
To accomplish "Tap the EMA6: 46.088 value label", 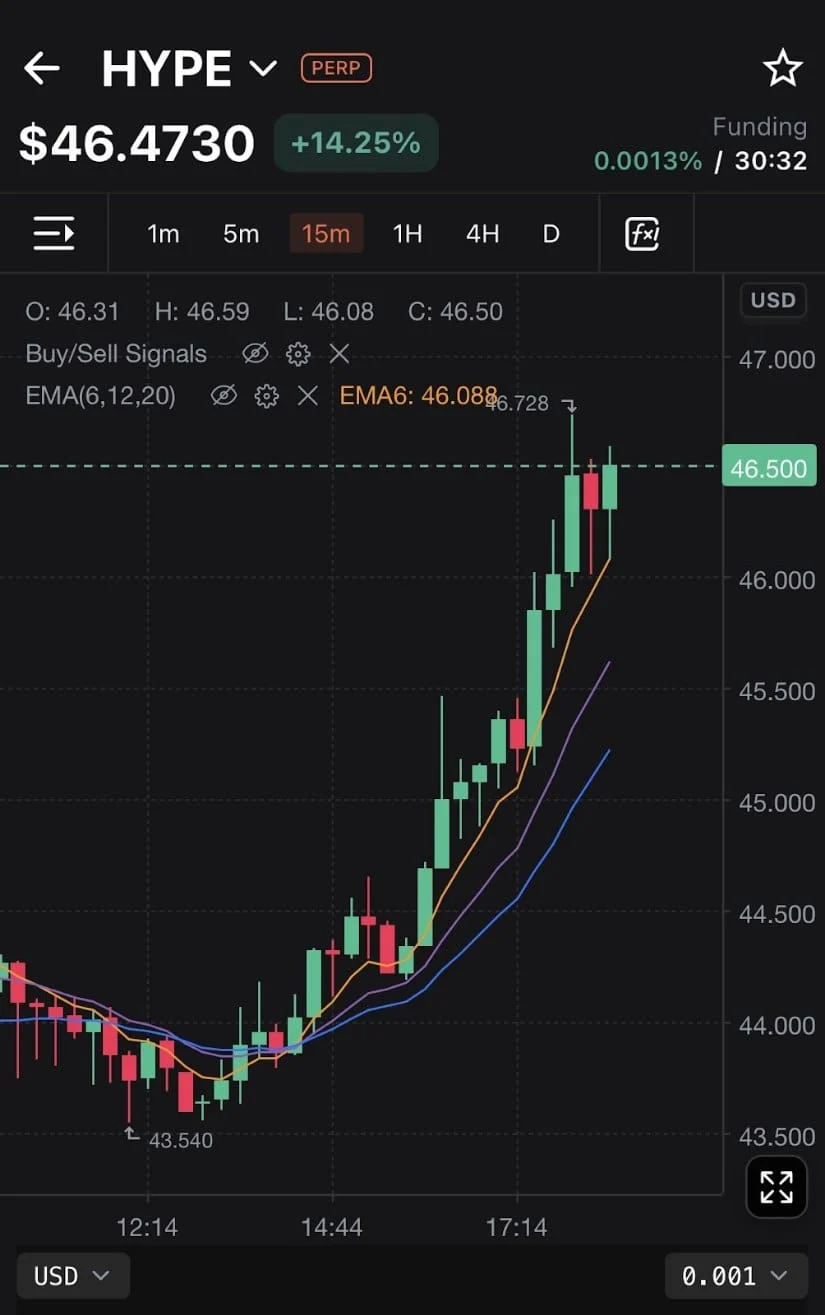I will (418, 396).
